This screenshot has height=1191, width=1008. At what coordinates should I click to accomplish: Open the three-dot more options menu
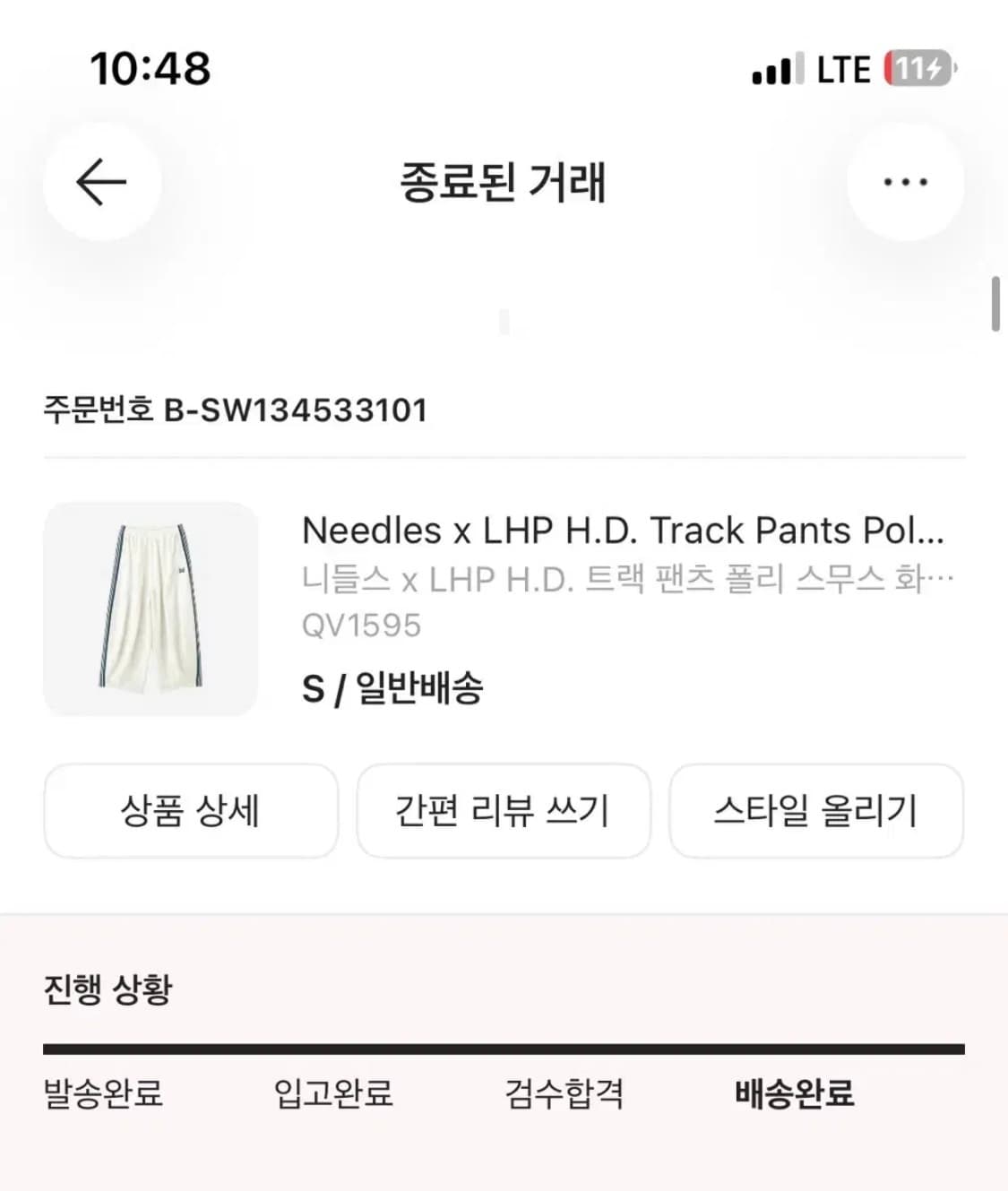(906, 182)
